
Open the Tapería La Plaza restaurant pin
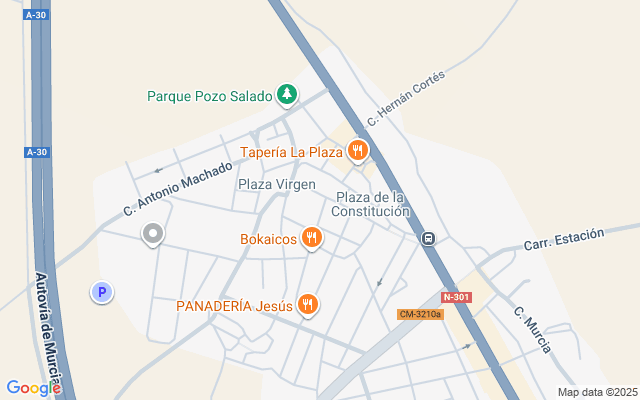358,152
